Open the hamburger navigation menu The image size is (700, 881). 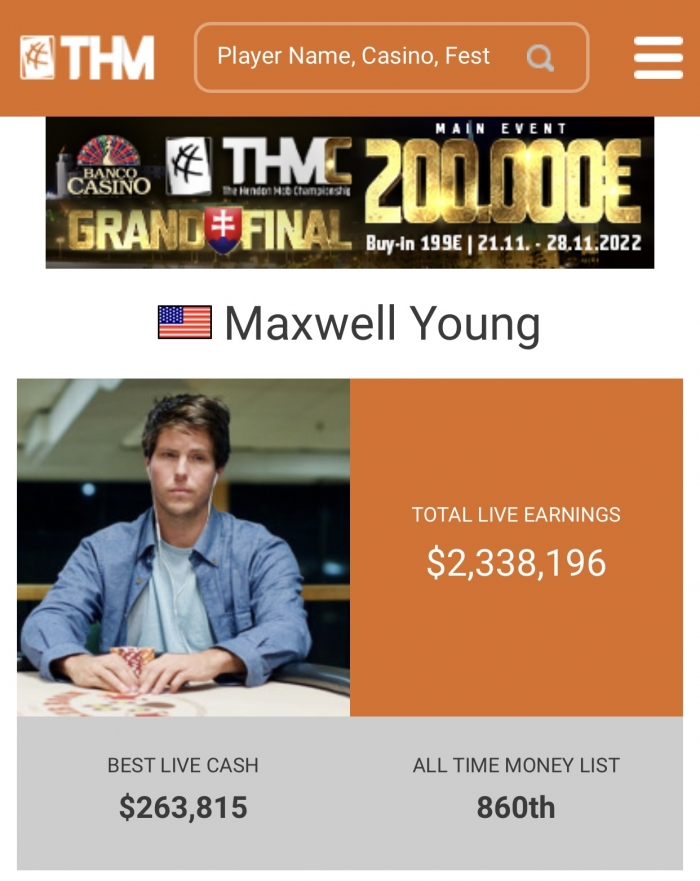[658, 58]
